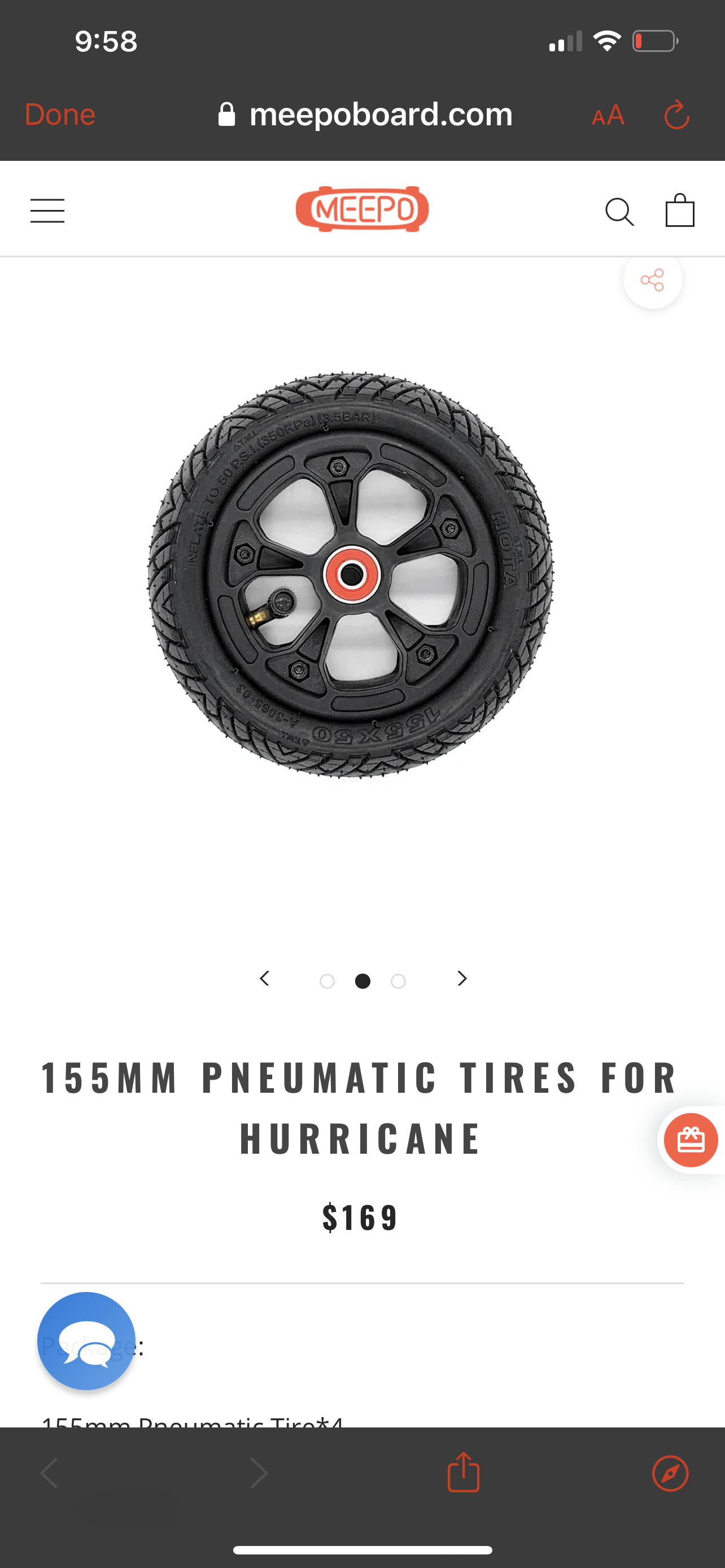
Task: Open the hamburger menu
Action: pyautogui.click(x=47, y=211)
